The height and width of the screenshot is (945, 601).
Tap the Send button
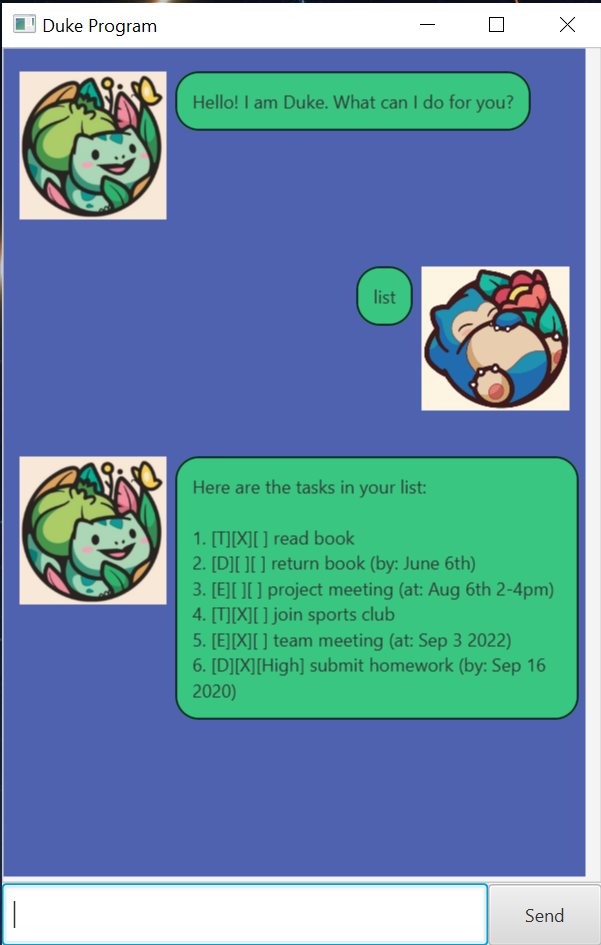(x=544, y=915)
